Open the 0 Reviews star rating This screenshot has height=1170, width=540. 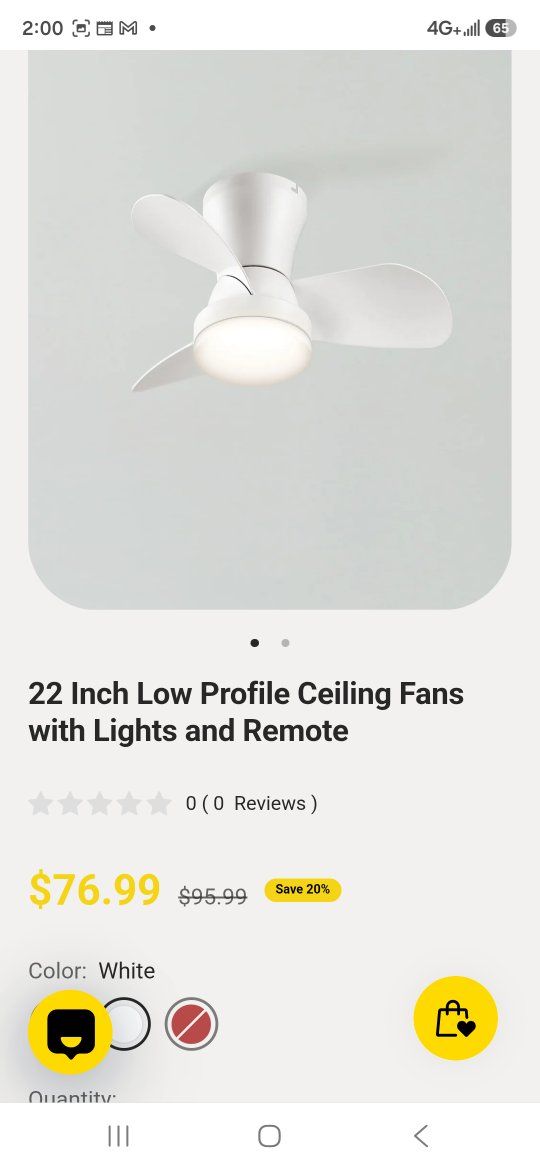(173, 804)
